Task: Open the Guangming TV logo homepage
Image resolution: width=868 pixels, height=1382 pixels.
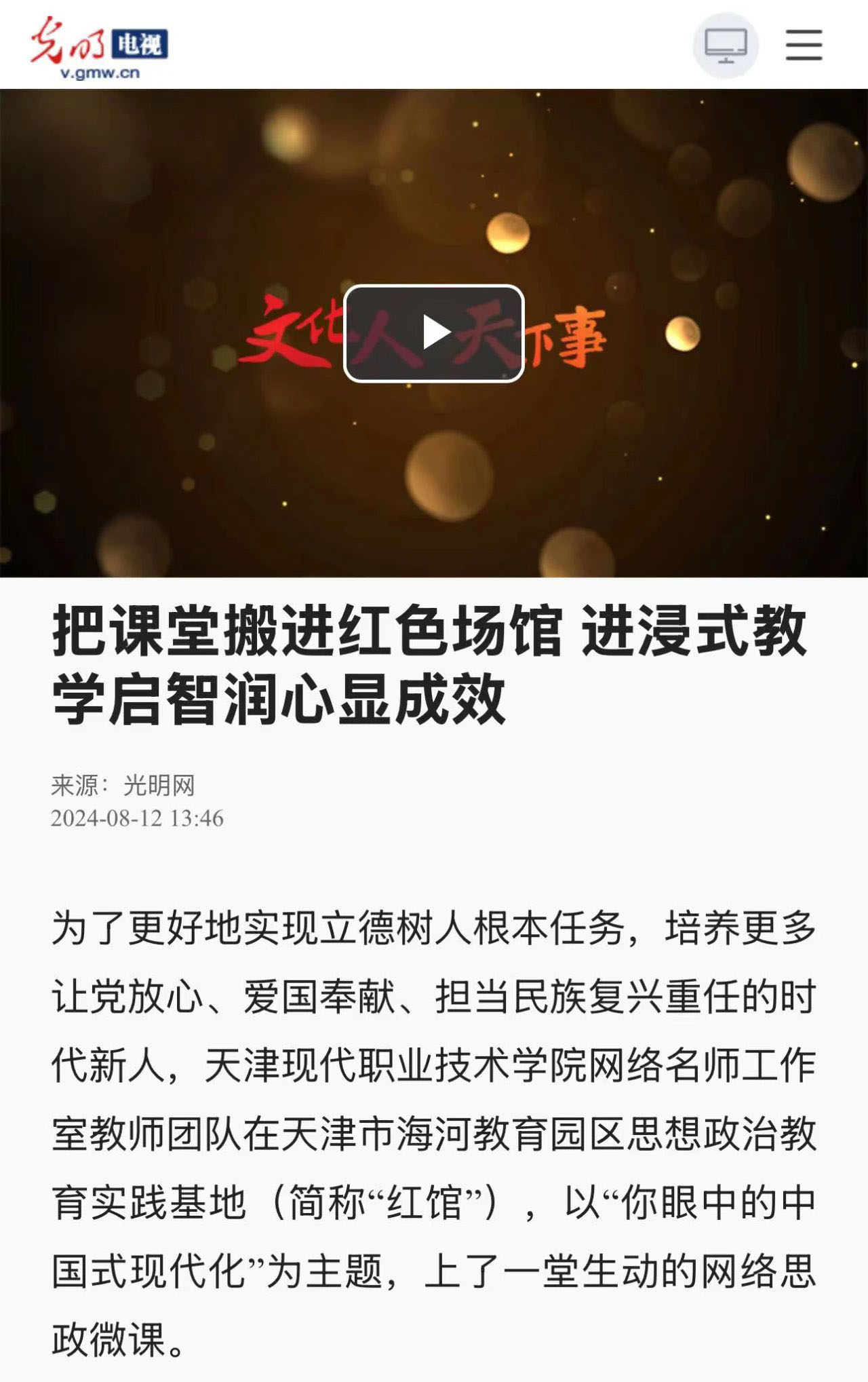Action: point(99,47)
